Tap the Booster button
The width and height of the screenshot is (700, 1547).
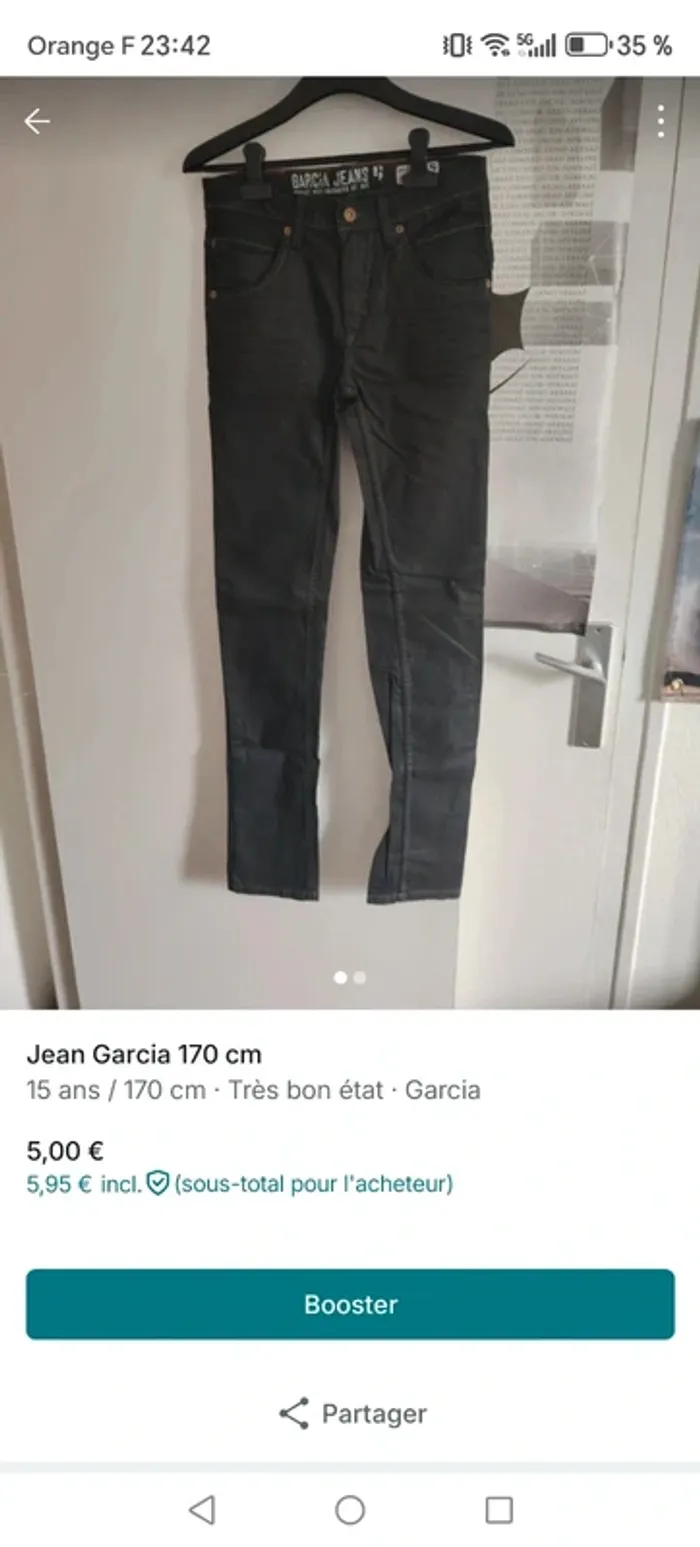click(350, 1304)
